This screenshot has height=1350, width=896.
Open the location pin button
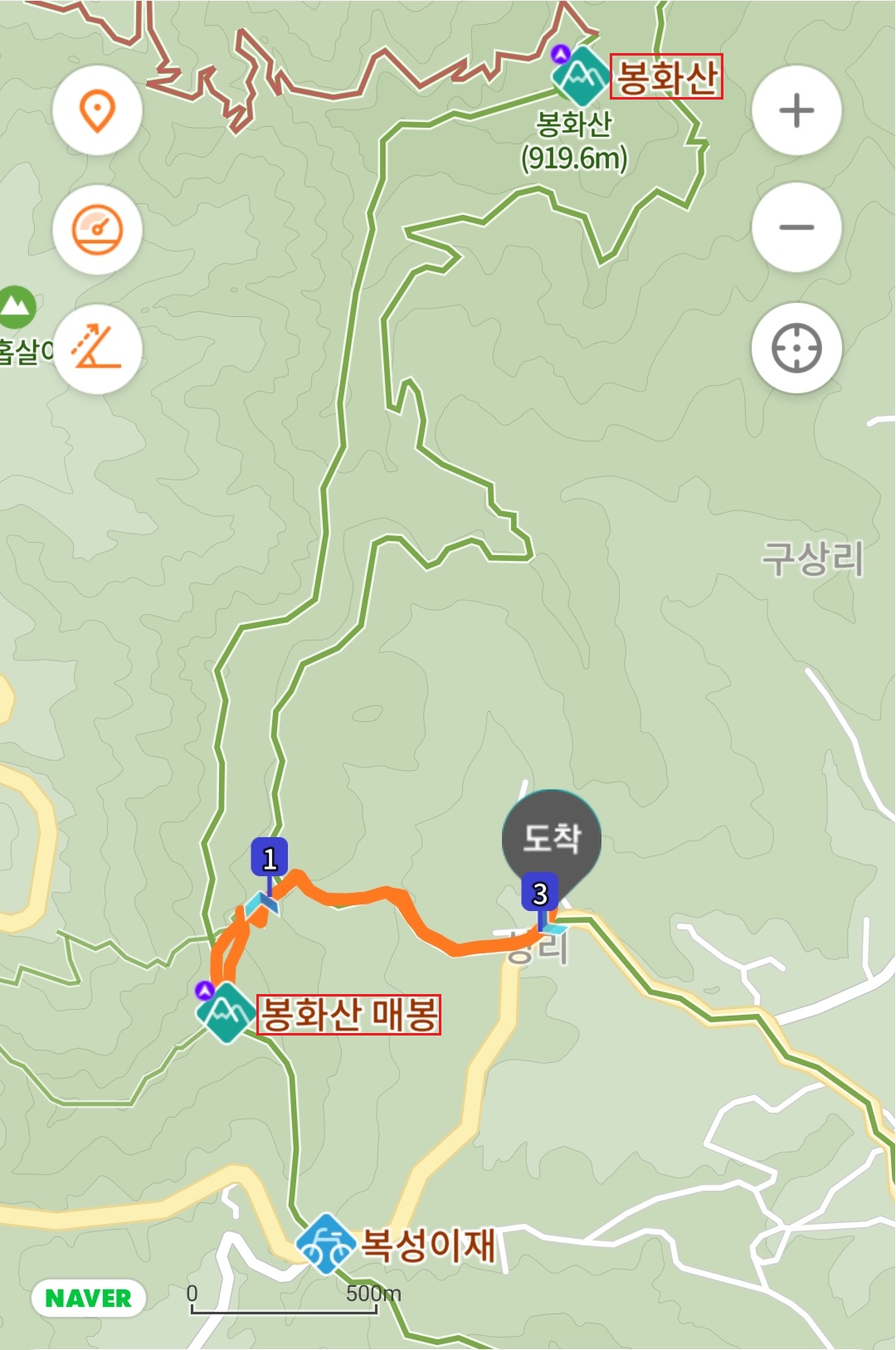(x=97, y=110)
